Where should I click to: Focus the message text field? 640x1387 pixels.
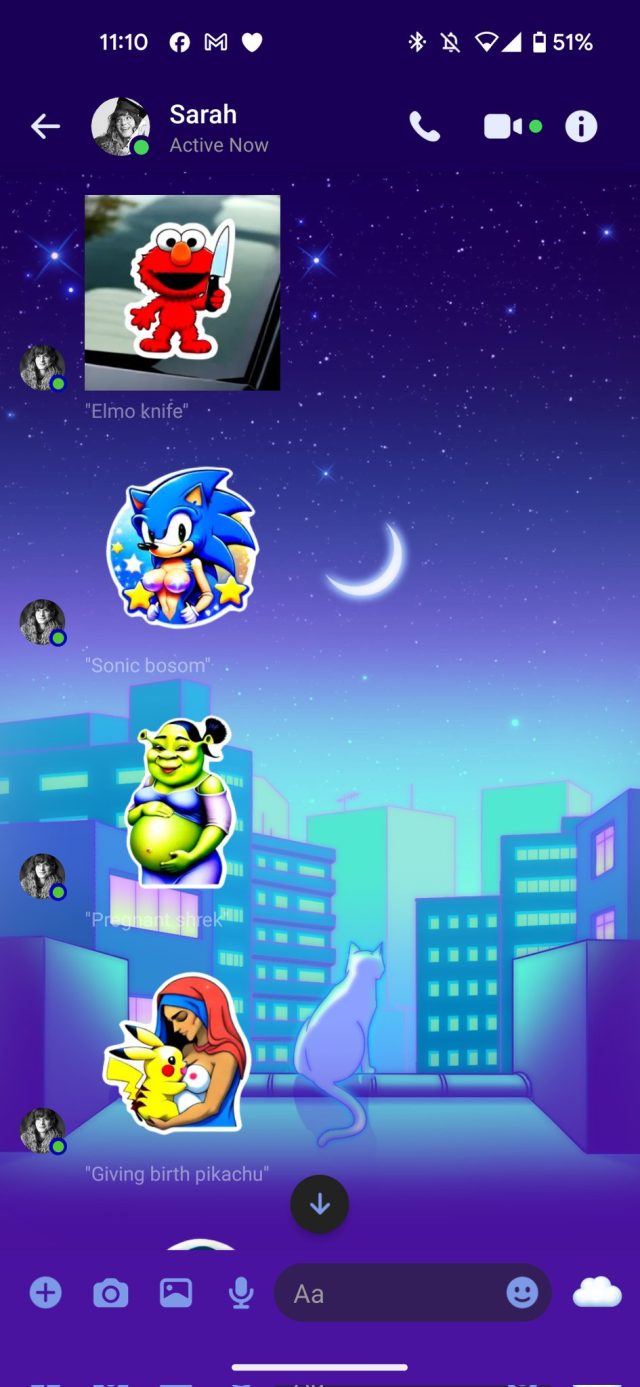coord(390,1293)
